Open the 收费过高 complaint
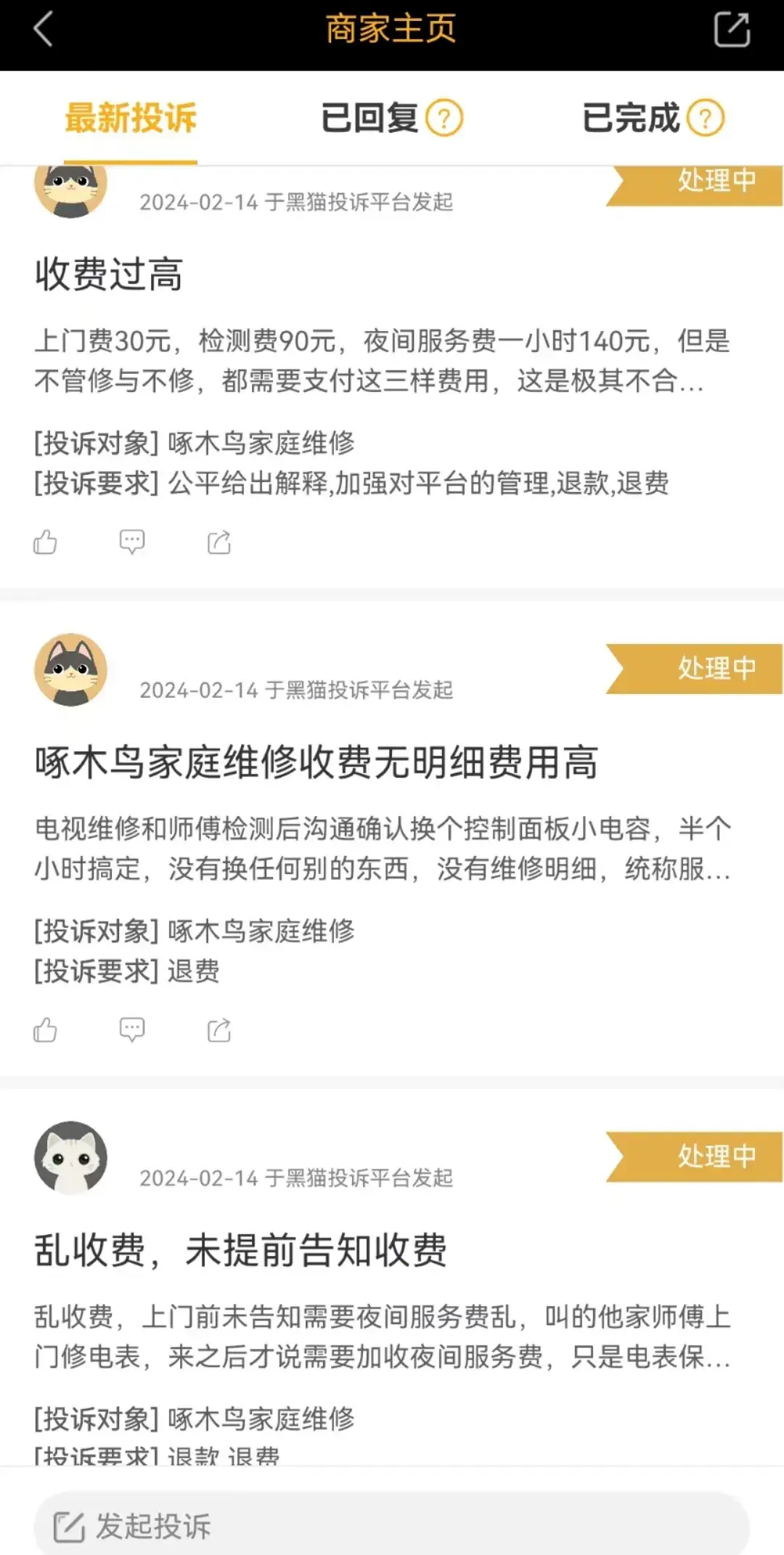 [109, 274]
